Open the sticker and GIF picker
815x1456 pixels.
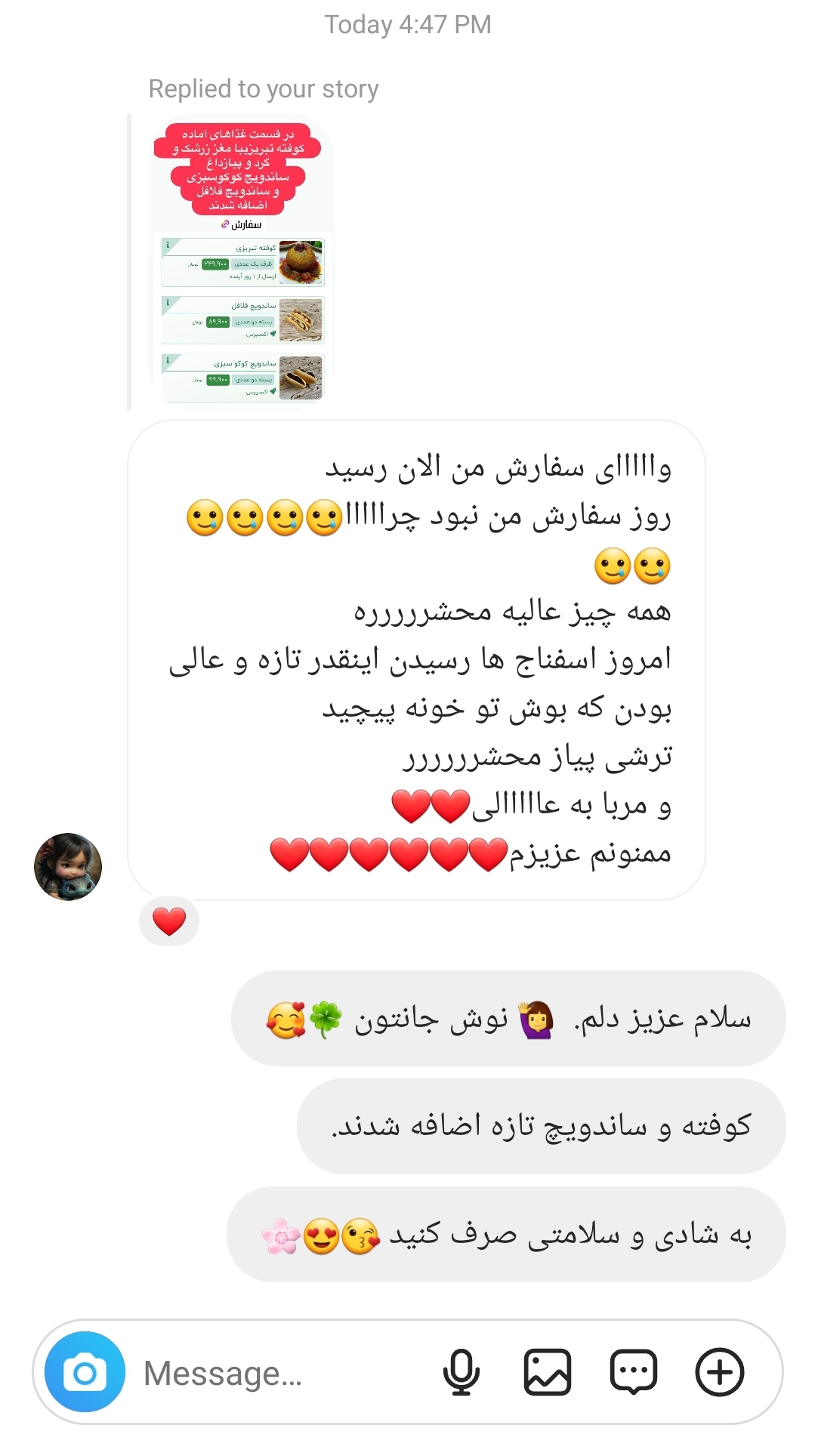(633, 1372)
